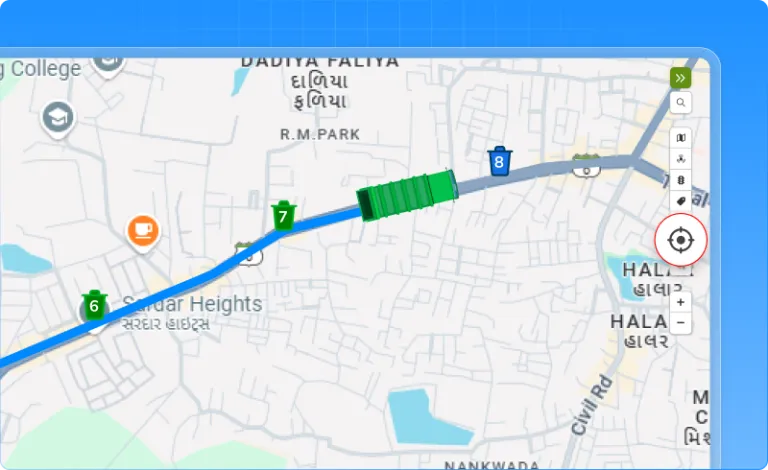
Task: Toggle the cluster icon in map toolbar
Action: pyautogui.click(x=681, y=159)
